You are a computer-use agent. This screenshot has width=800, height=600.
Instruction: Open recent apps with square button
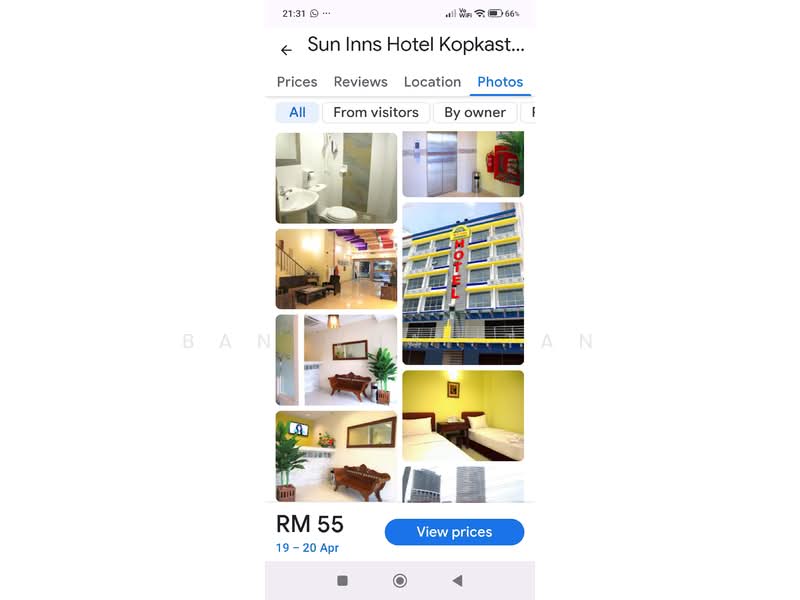pyautogui.click(x=342, y=580)
